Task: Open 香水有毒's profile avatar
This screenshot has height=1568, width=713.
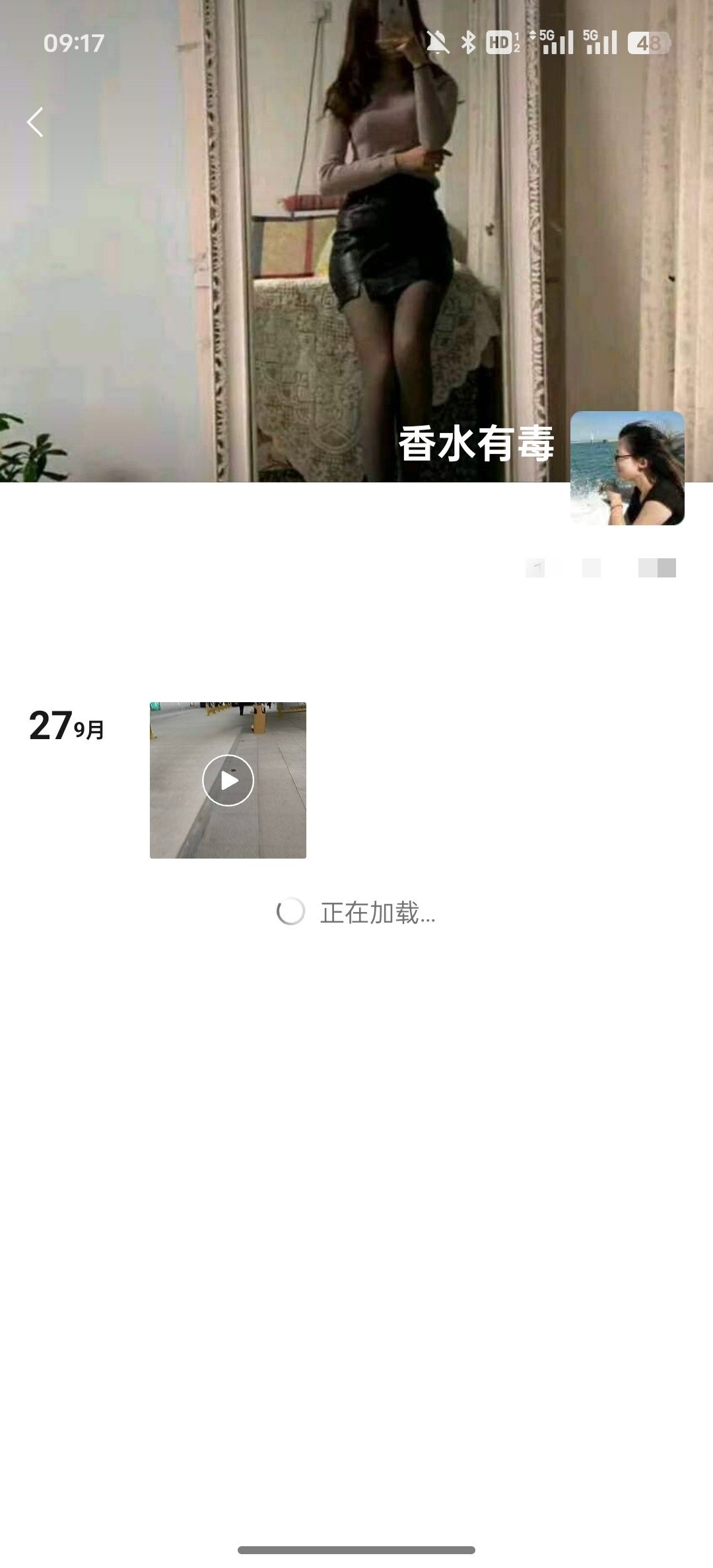Action: coord(627,468)
